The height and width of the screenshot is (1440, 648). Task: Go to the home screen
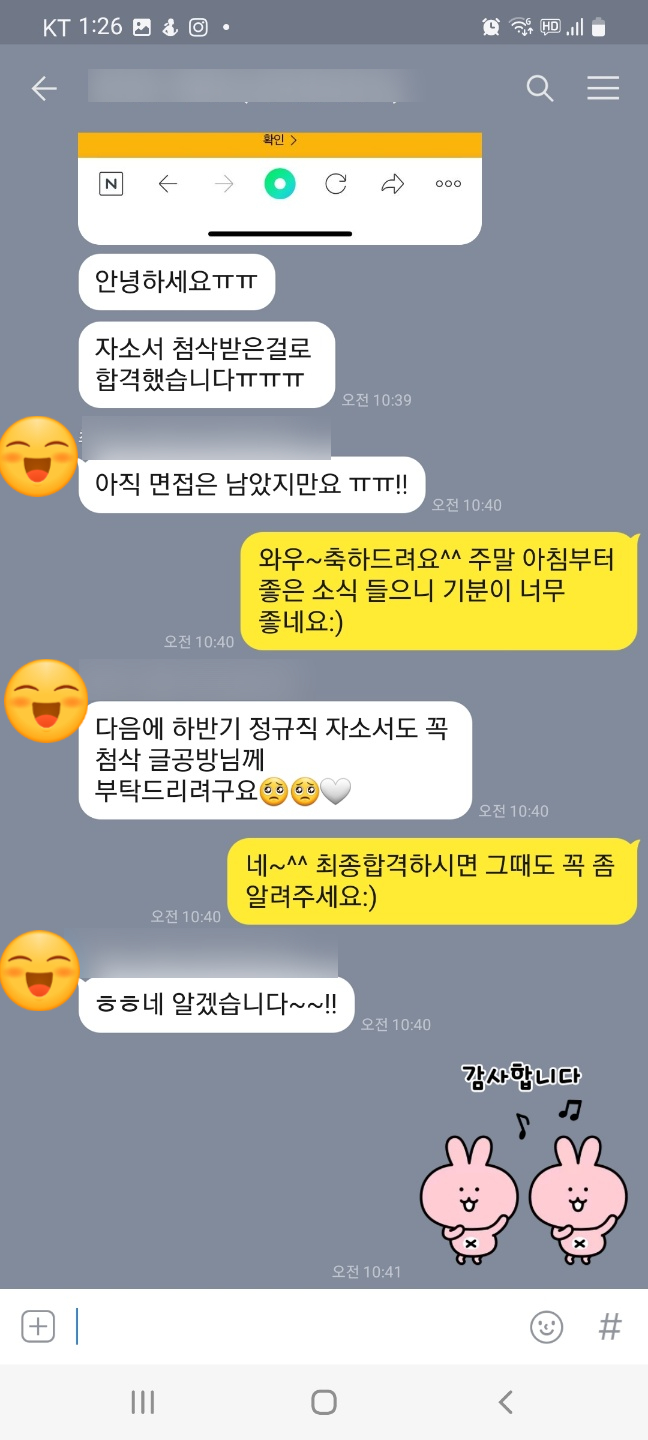point(324,1402)
